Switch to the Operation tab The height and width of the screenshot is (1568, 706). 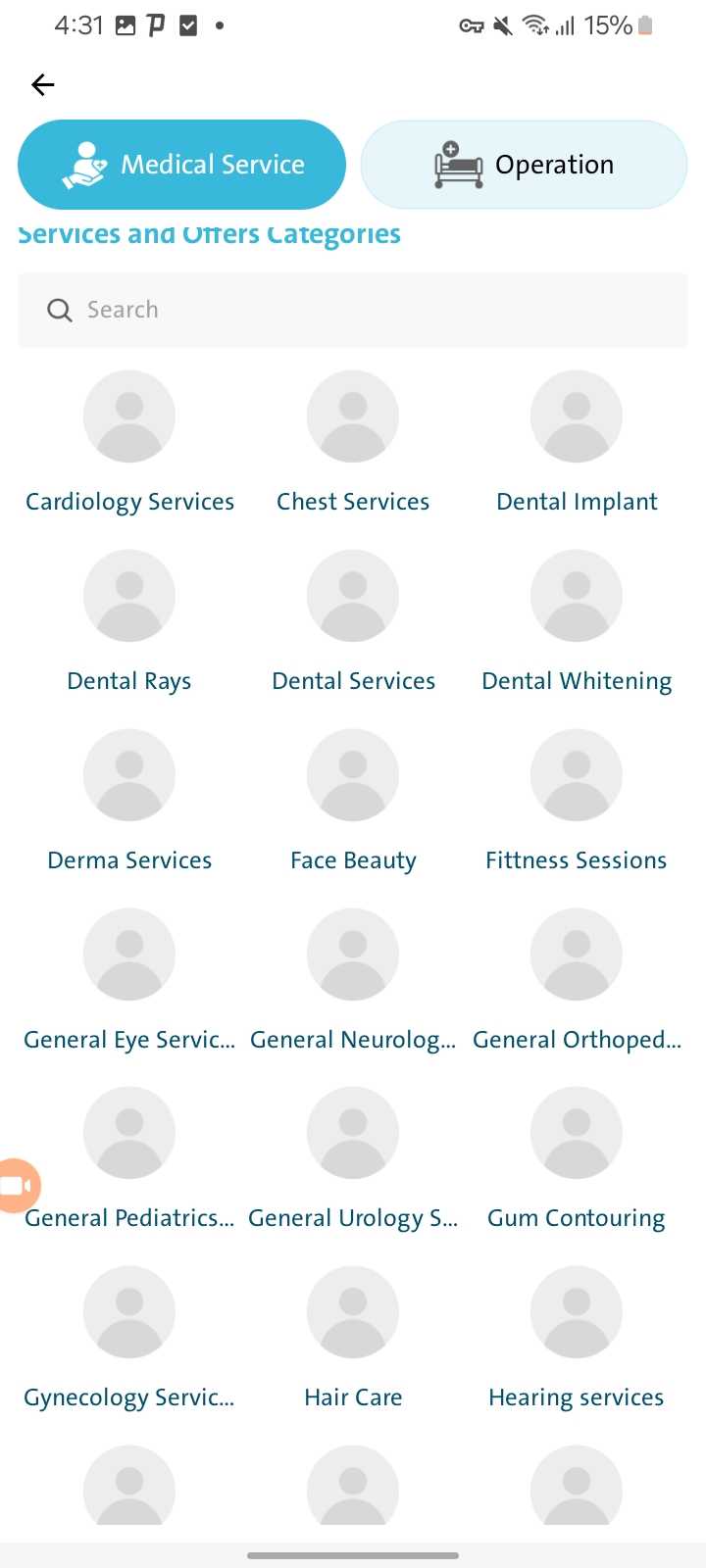[x=524, y=165]
